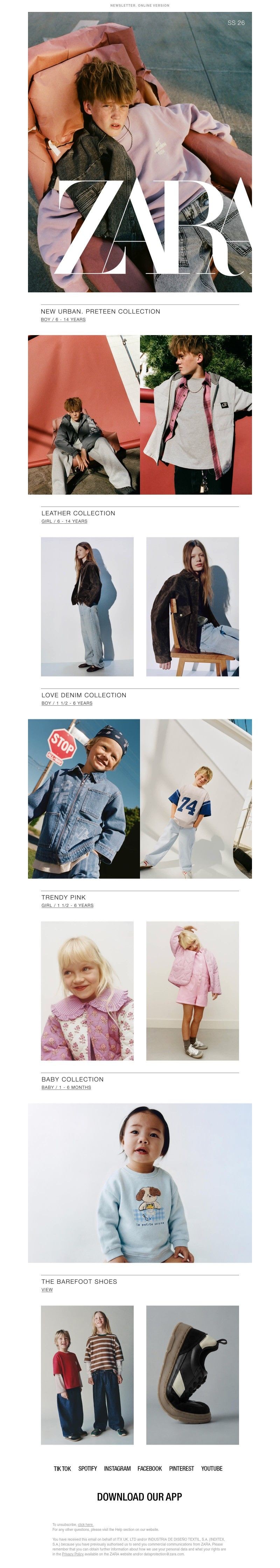Go to the Facebook page
The height and width of the screenshot is (1568, 280).
pos(149,1468)
